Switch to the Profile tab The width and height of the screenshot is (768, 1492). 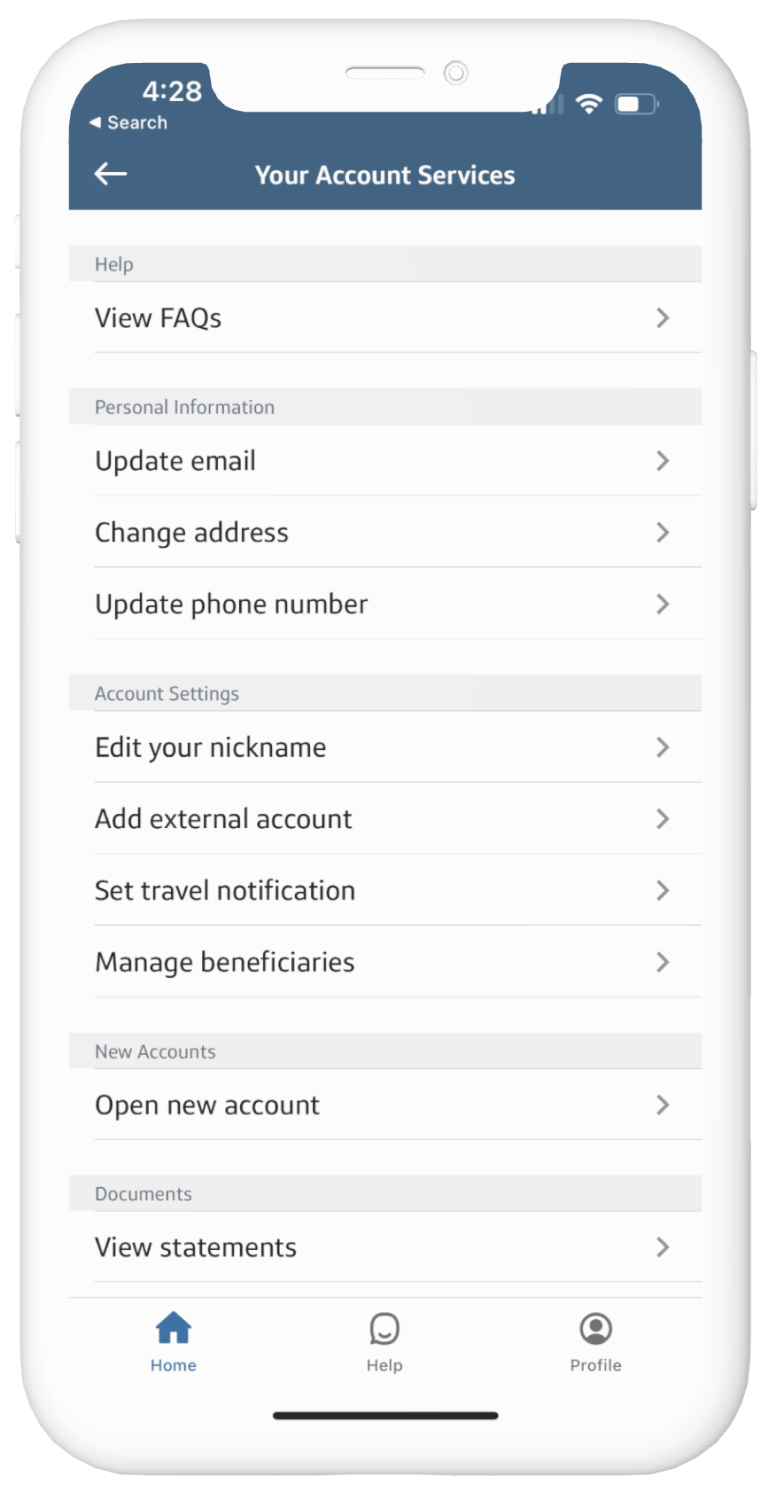click(596, 1342)
